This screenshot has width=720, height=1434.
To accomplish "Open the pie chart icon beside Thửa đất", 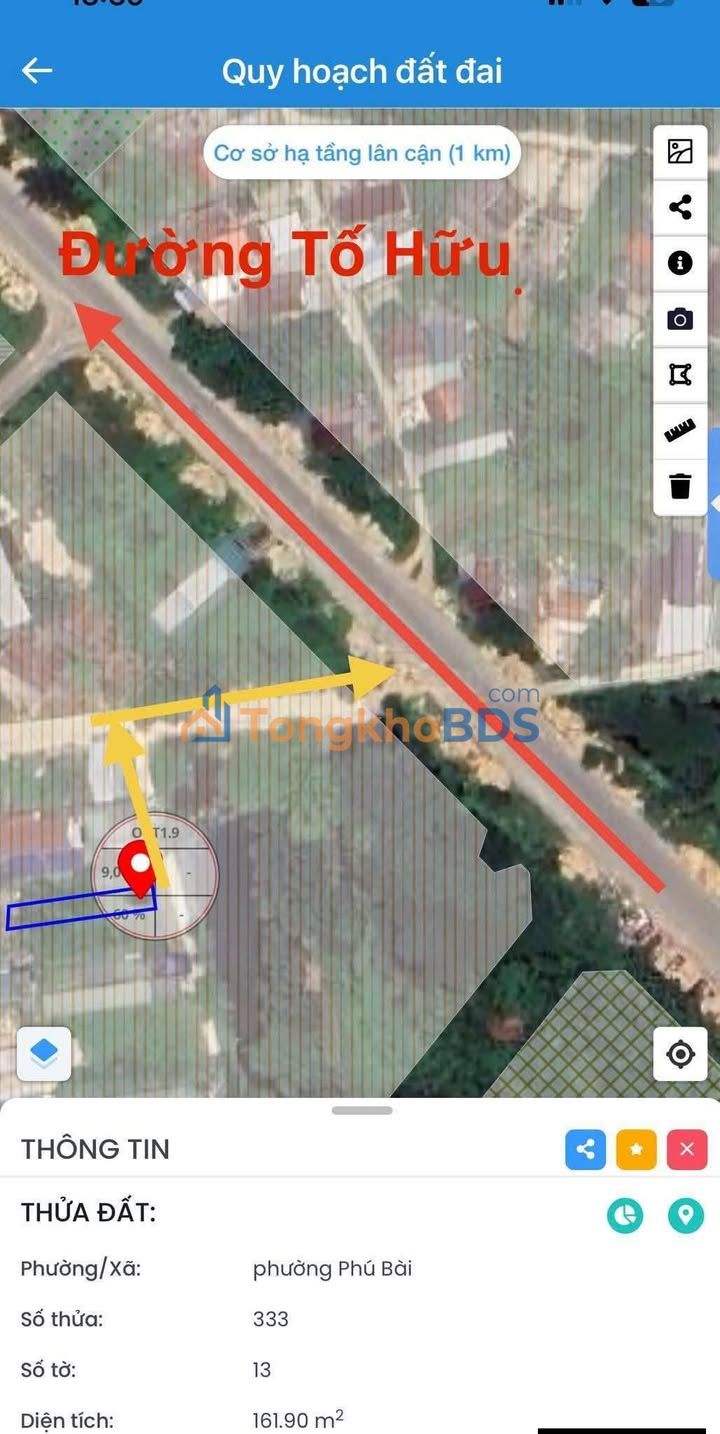I will click(625, 1215).
